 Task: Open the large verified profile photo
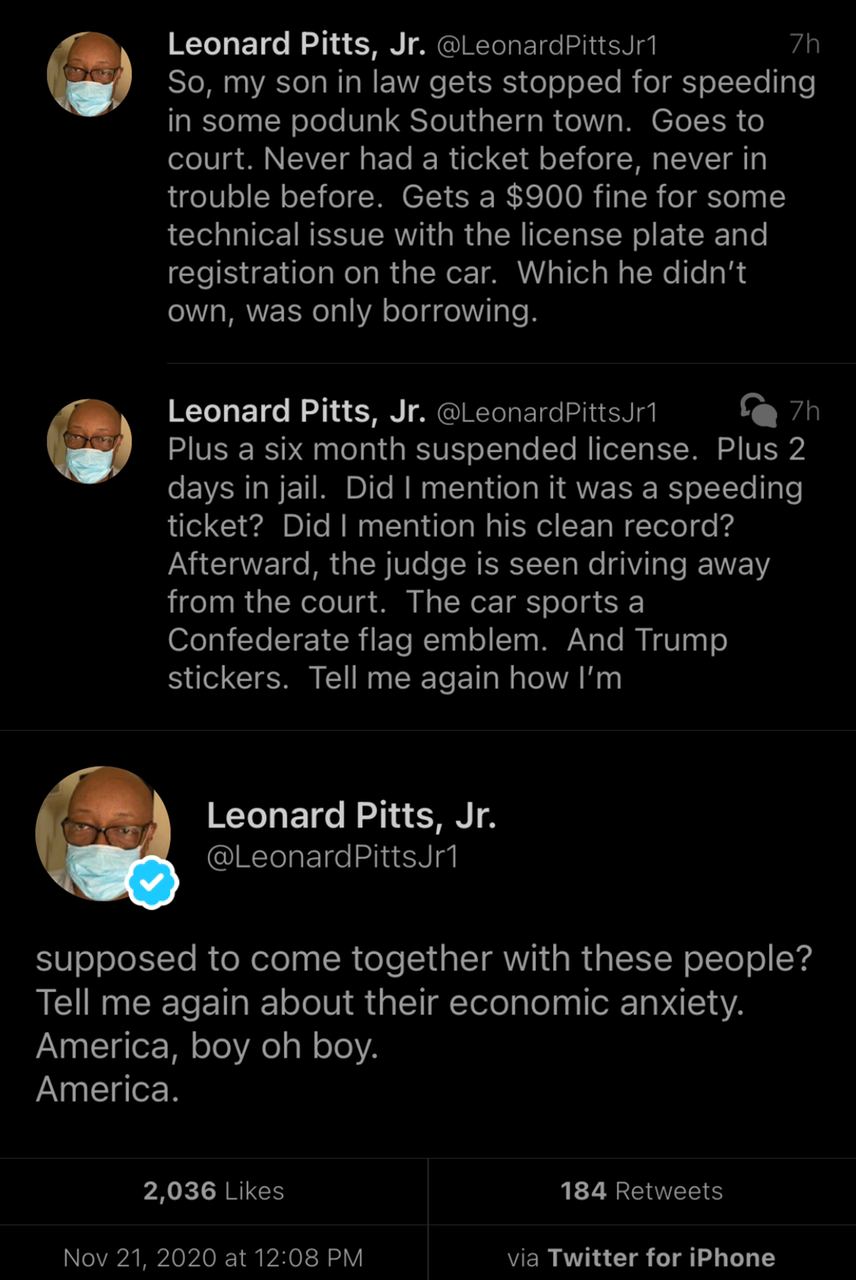tap(103, 833)
